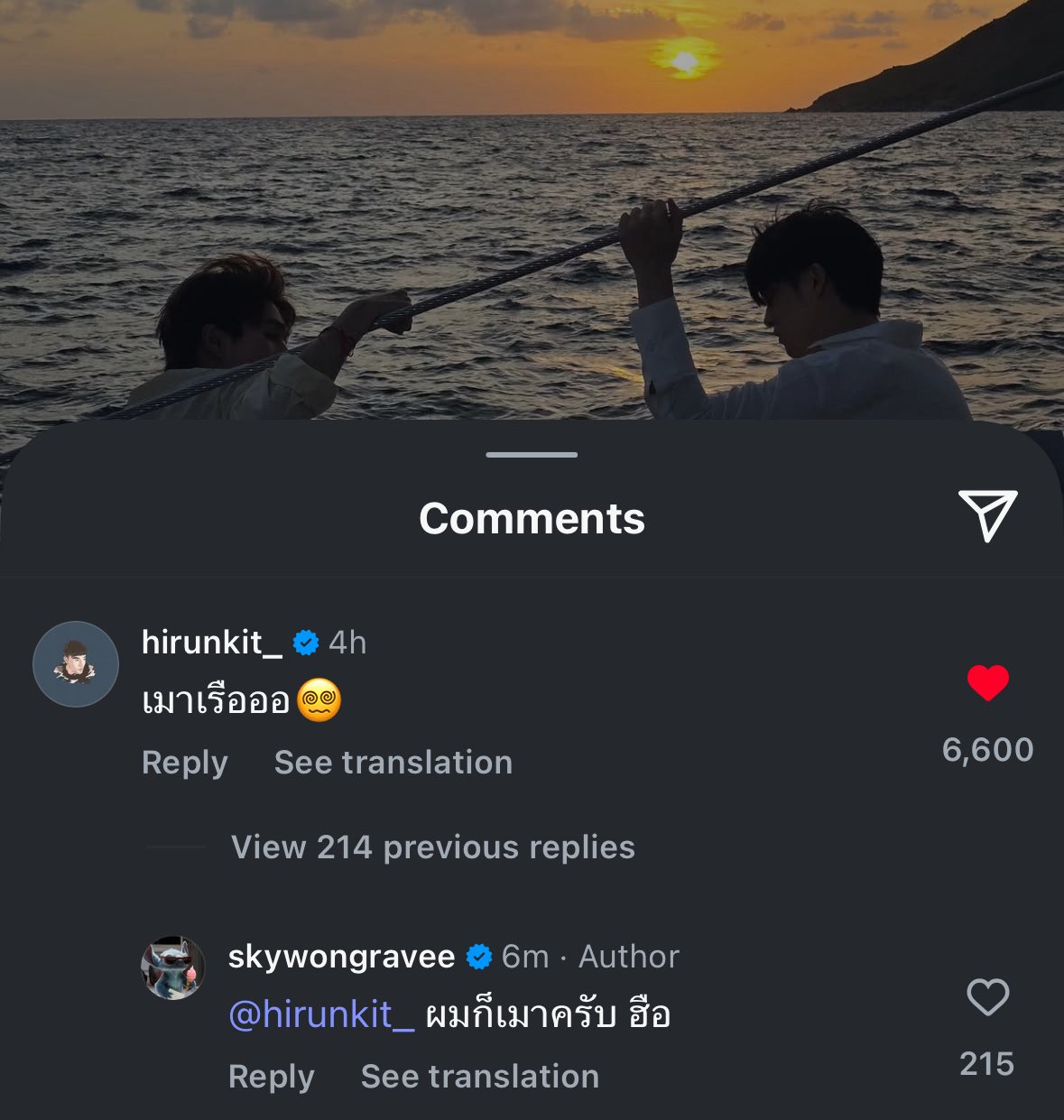1064x1120 pixels.
Task: Open skywongravee username profile
Action: (x=341, y=957)
